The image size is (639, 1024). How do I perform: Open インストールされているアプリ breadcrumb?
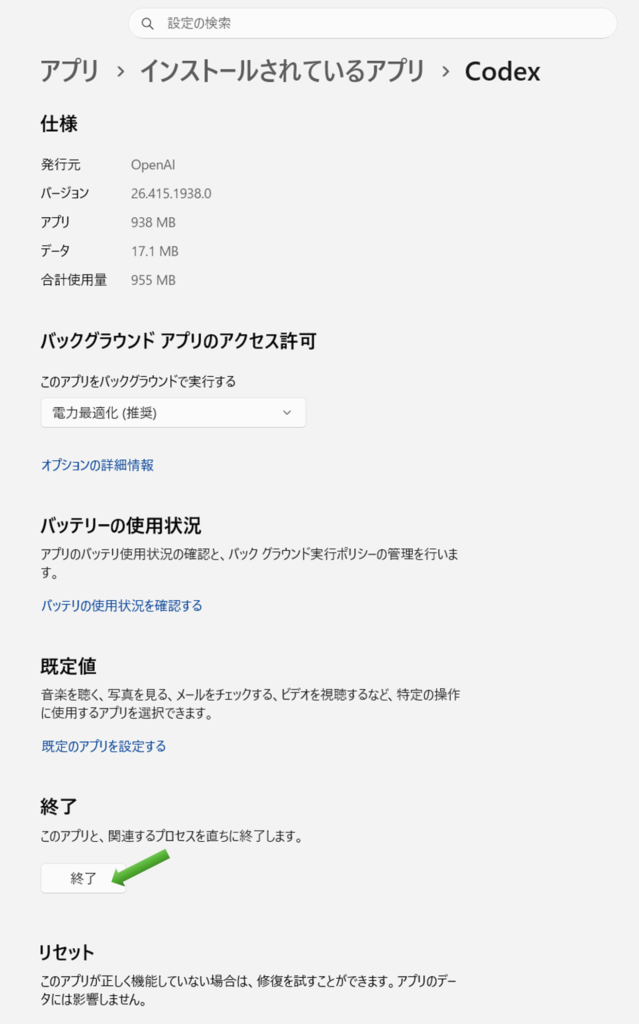281,71
